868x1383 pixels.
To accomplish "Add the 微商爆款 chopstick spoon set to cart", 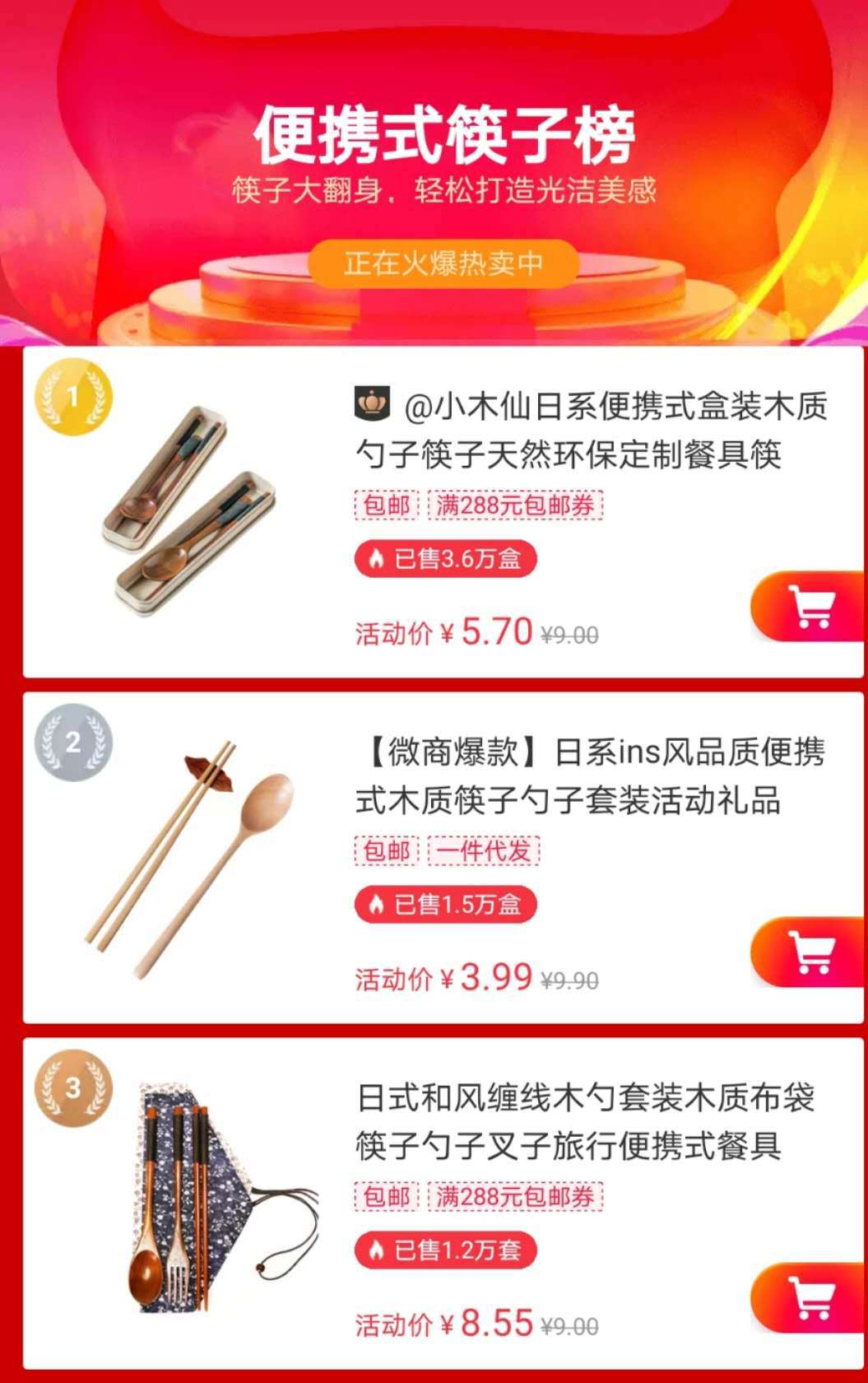I will [810, 952].
